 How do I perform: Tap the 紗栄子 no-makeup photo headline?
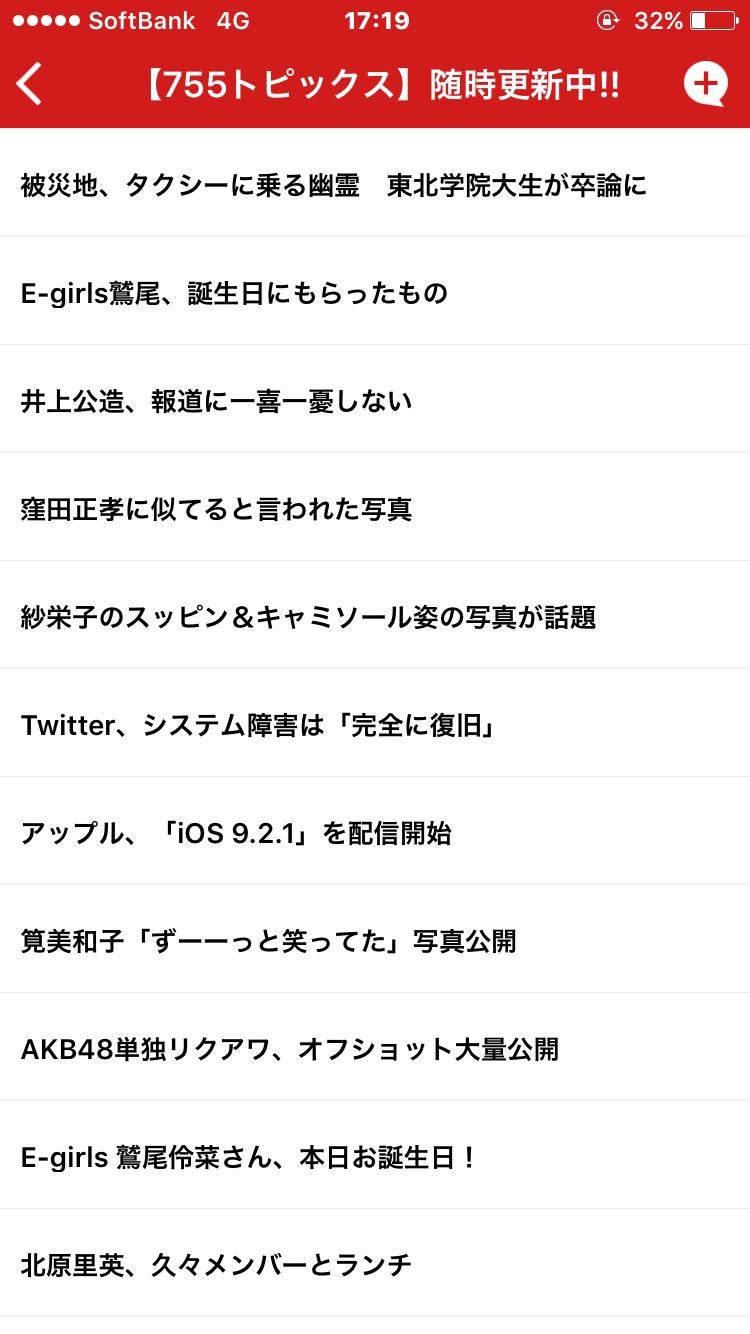point(308,617)
